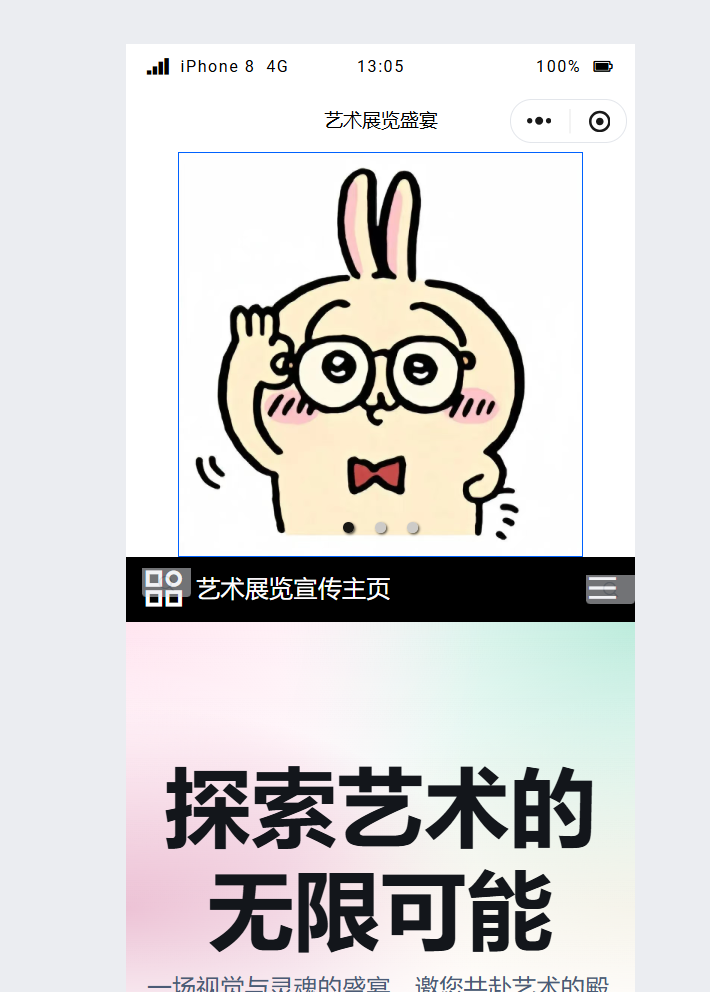The width and height of the screenshot is (710, 992).
Task: Tap the grid icon beside 艺术展览宣传主页
Action: 164,588
